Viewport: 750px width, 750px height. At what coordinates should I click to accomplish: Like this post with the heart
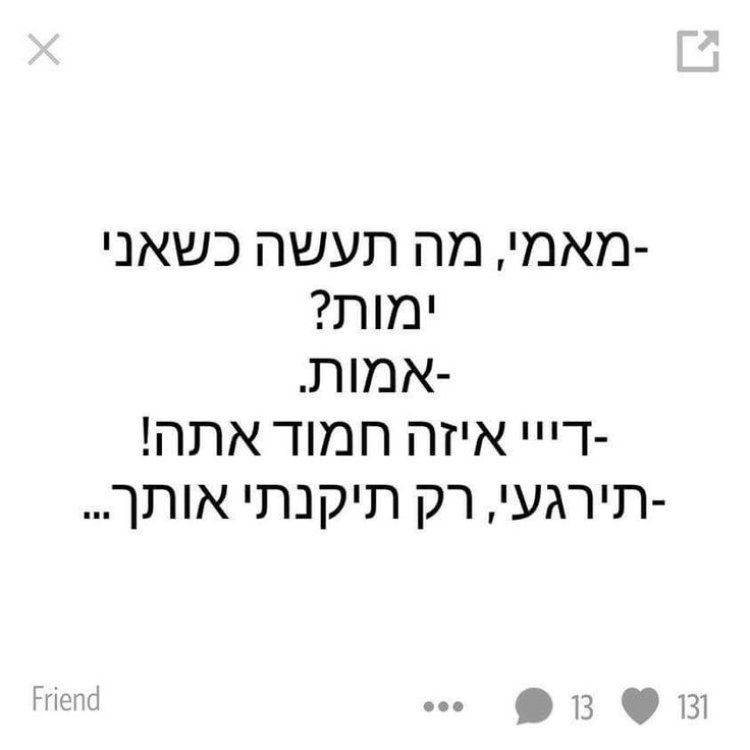click(x=636, y=707)
